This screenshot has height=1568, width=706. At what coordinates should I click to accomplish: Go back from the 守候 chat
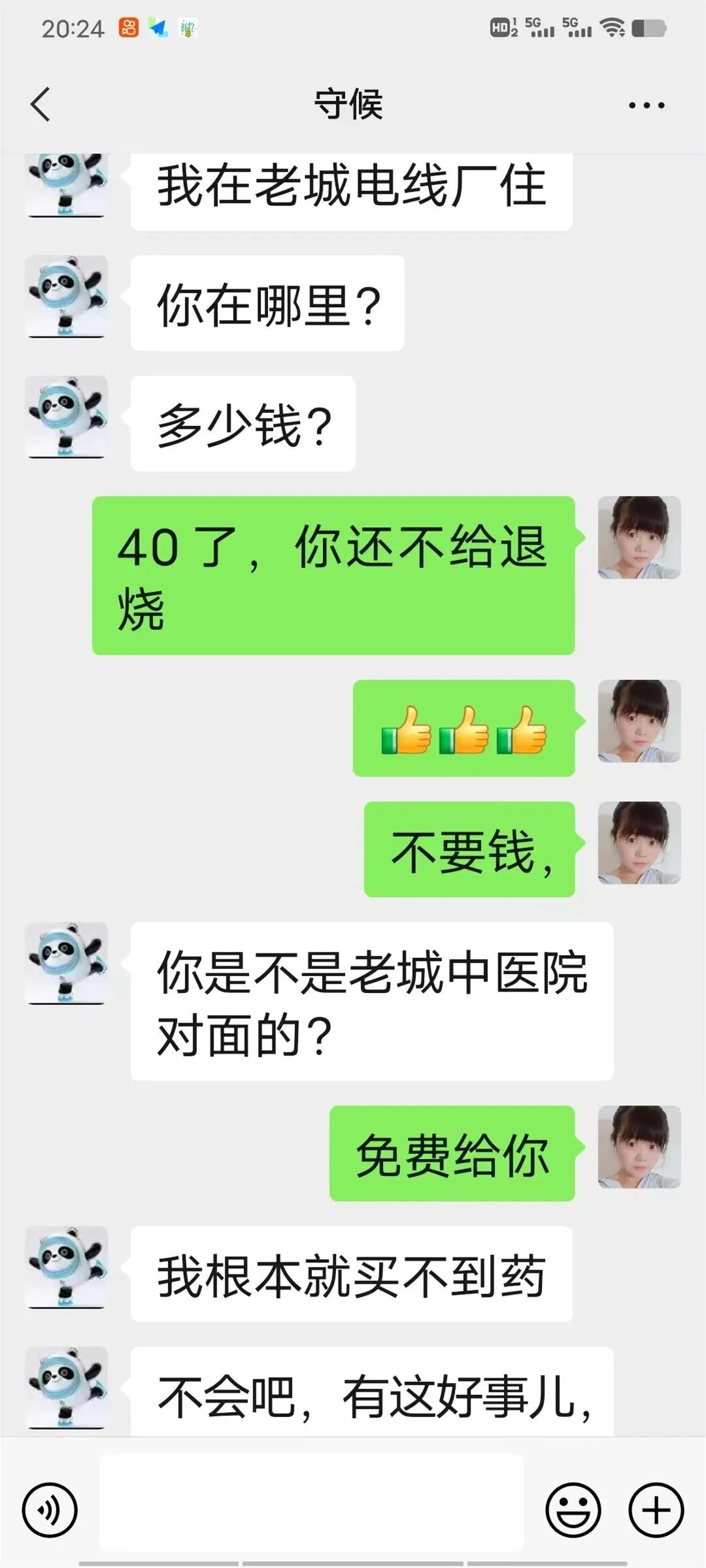coord(41,105)
